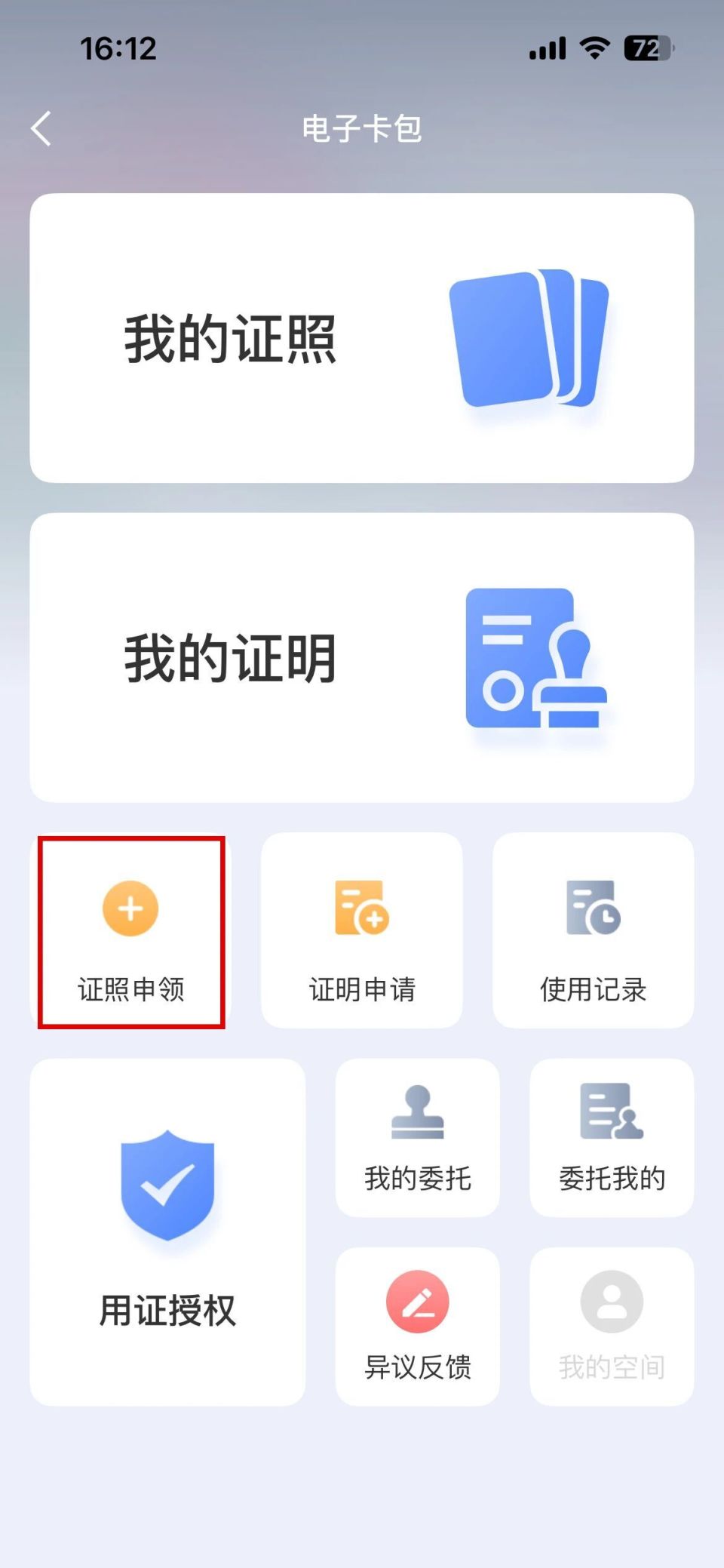Tap the stamp icon above 我的委托
Image resolution: width=724 pixels, height=1568 pixels.
[417, 1109]
